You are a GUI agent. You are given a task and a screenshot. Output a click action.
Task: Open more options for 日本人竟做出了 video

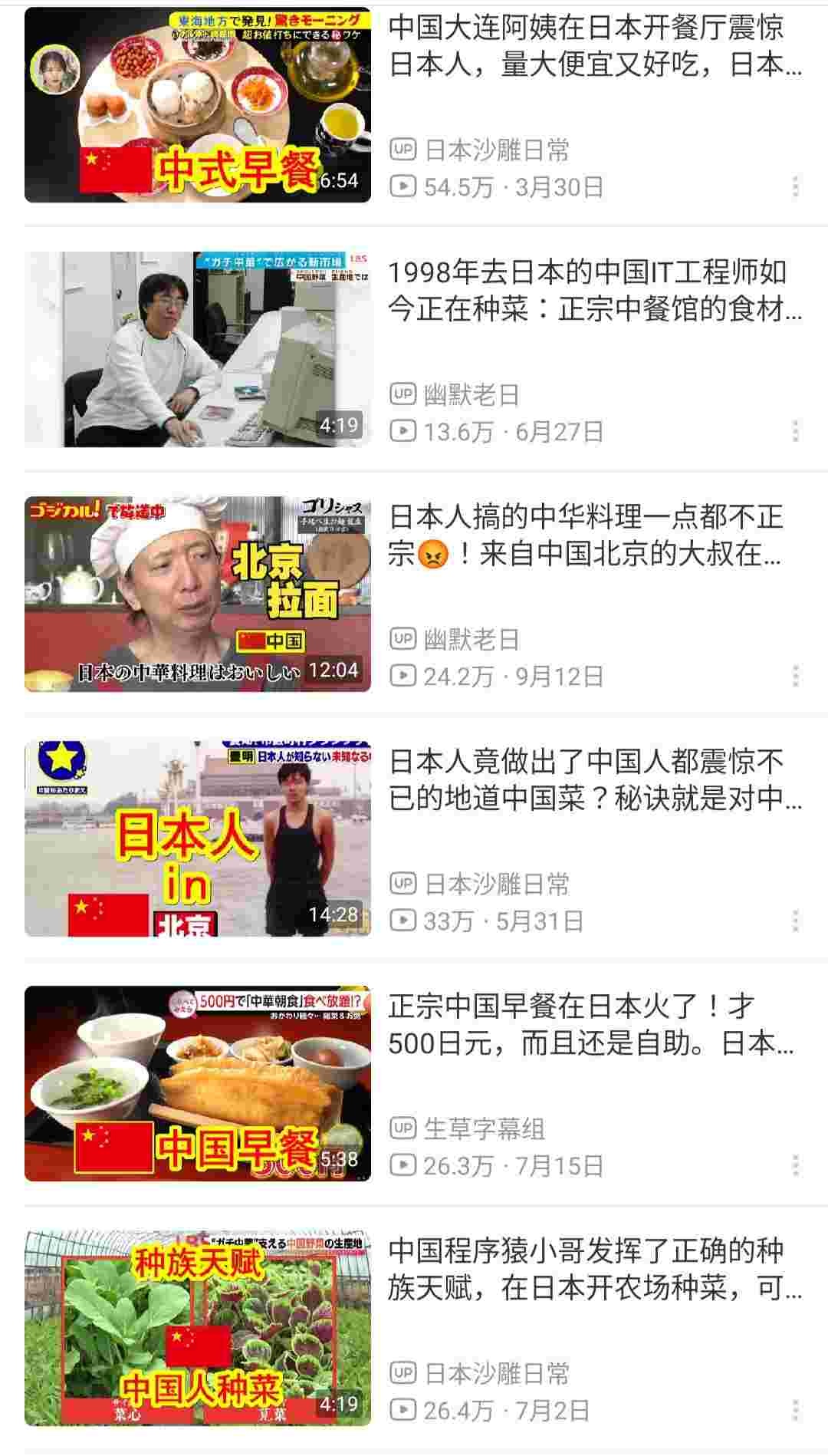[796, 921]
